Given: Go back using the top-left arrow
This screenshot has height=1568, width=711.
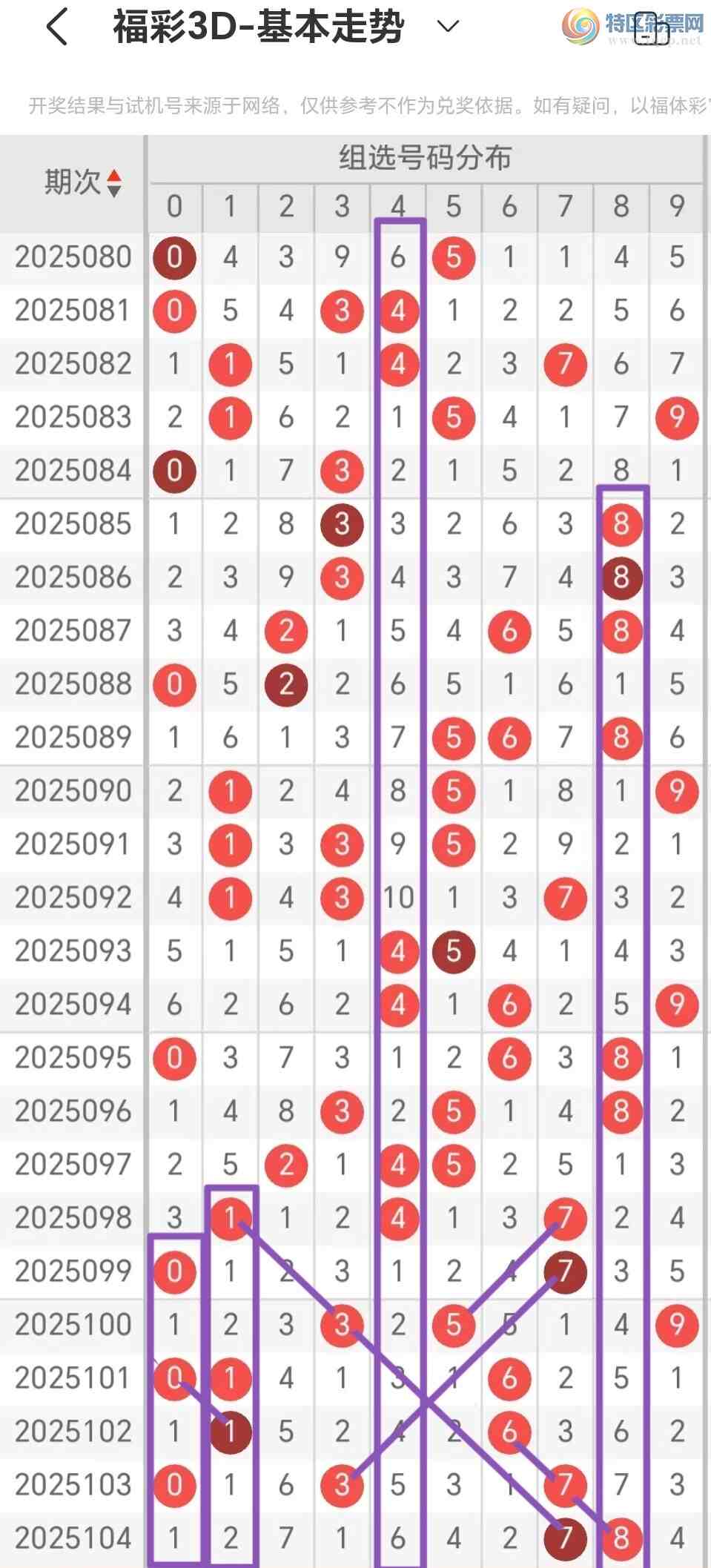Looking at the screenshot, I should [x=57, y=27].
